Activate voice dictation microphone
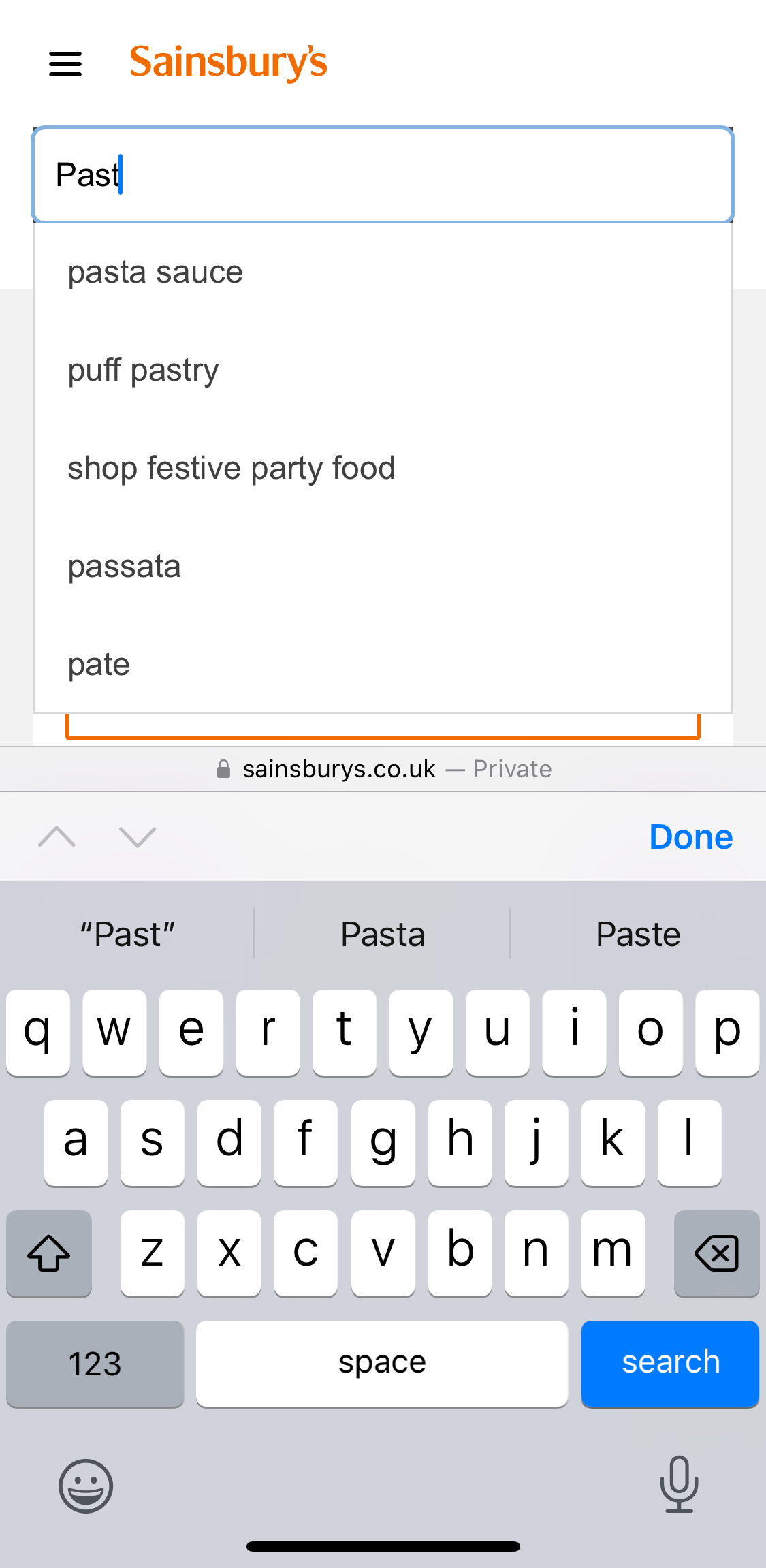 [680, 1487]
